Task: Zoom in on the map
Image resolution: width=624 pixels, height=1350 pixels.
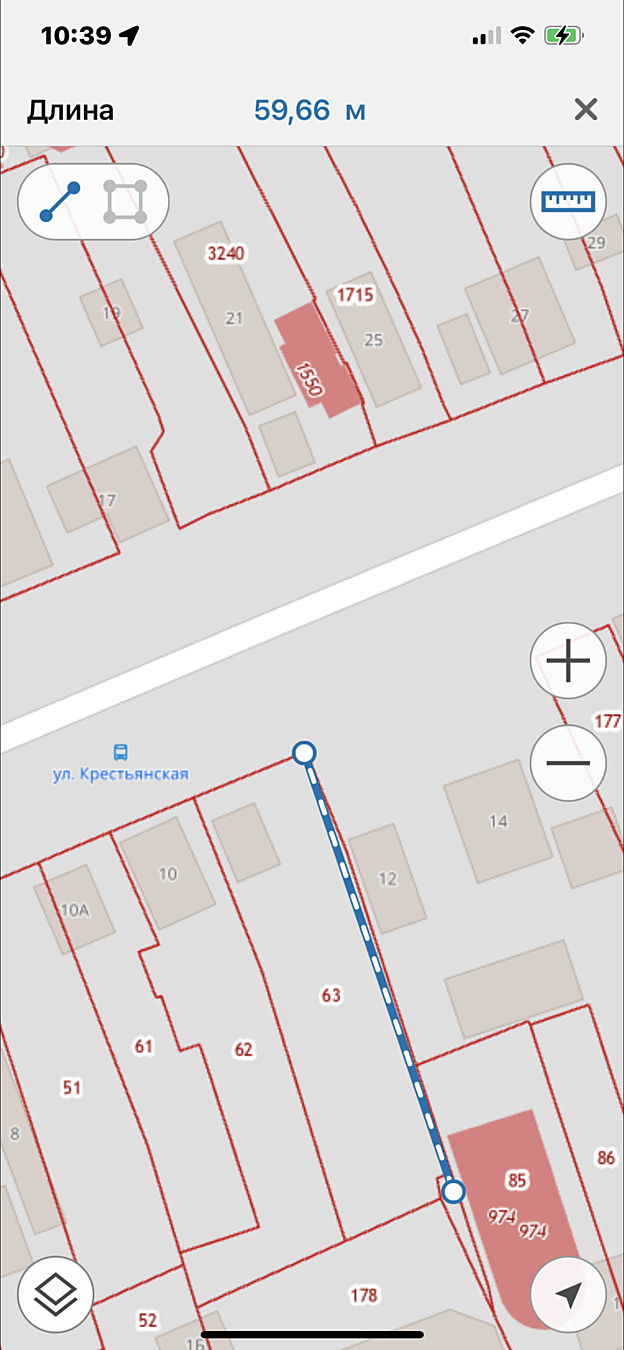Action: tap(568, 660)
